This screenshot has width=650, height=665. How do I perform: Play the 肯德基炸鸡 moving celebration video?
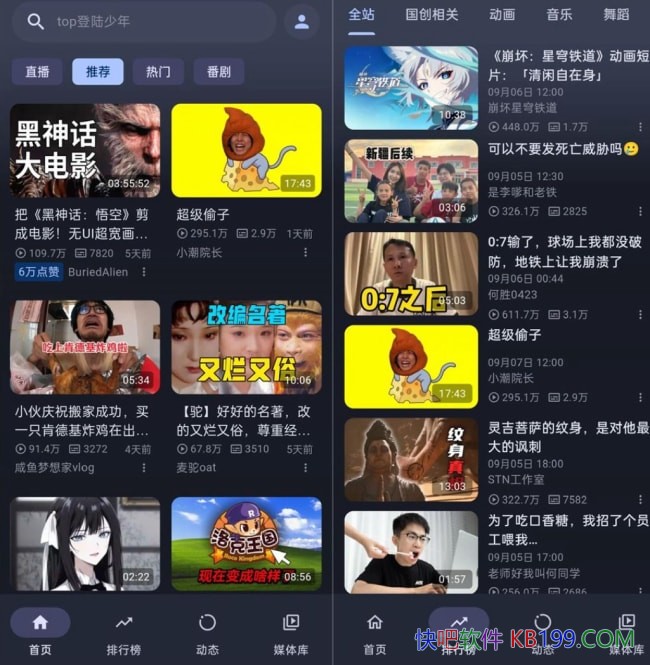tap(85, 347)
